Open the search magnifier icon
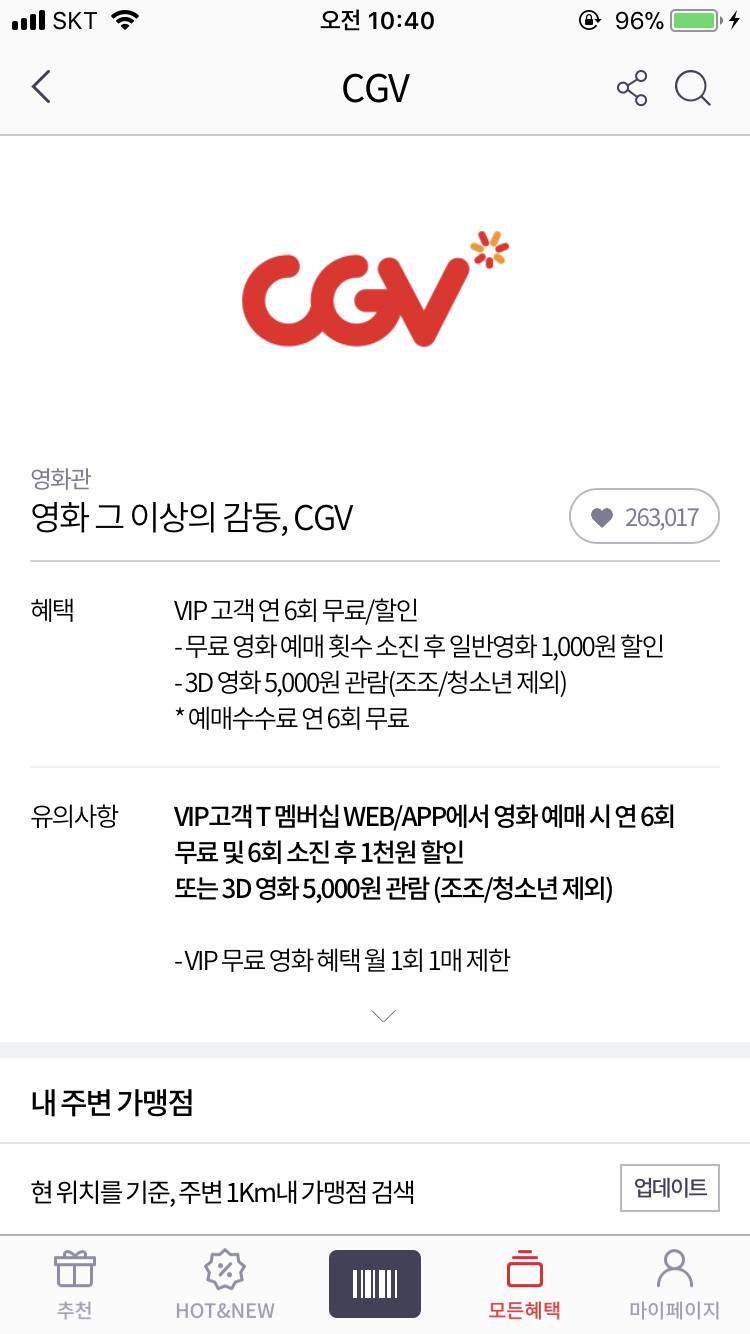The image size is (750, 1334). [x=691, y=88]
